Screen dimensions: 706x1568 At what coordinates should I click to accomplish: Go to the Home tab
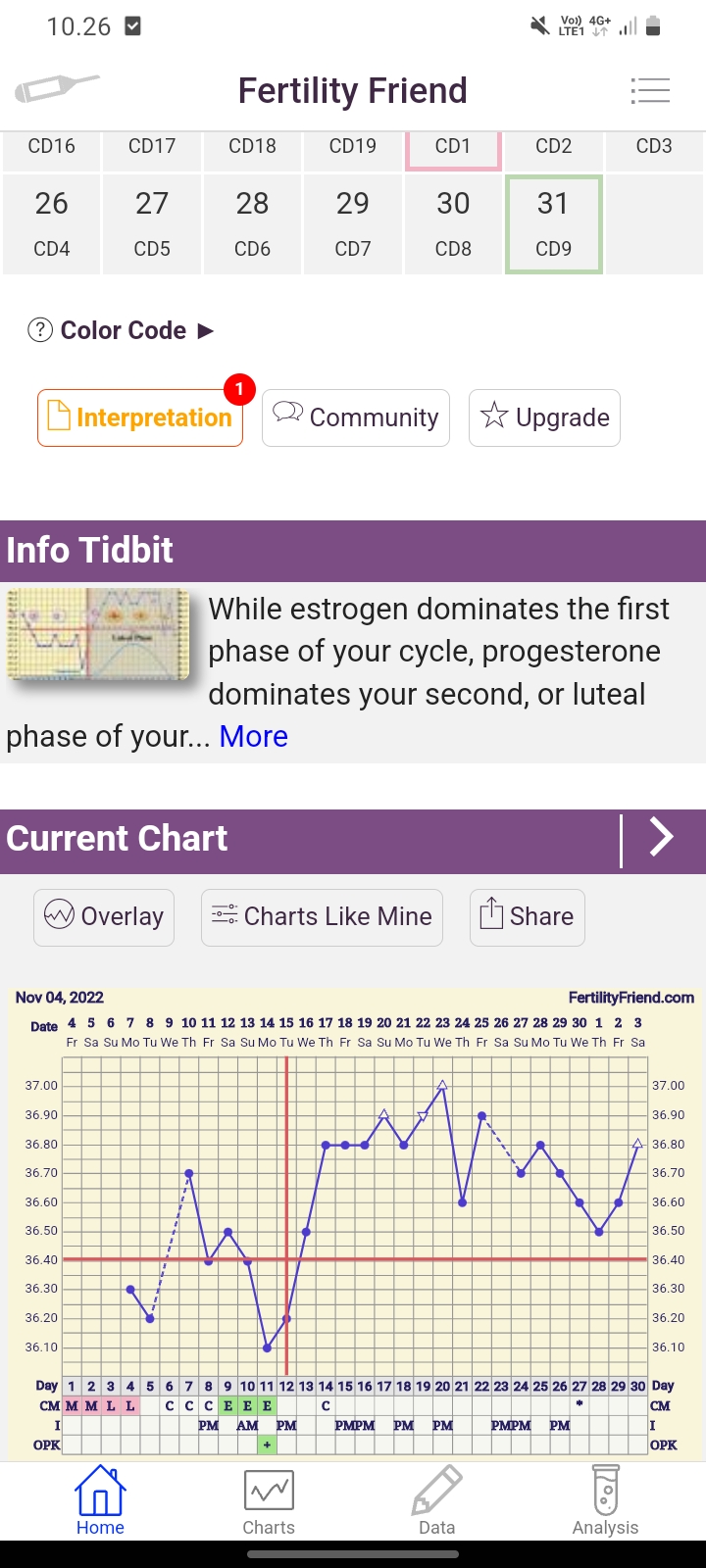coord(100,1501)
